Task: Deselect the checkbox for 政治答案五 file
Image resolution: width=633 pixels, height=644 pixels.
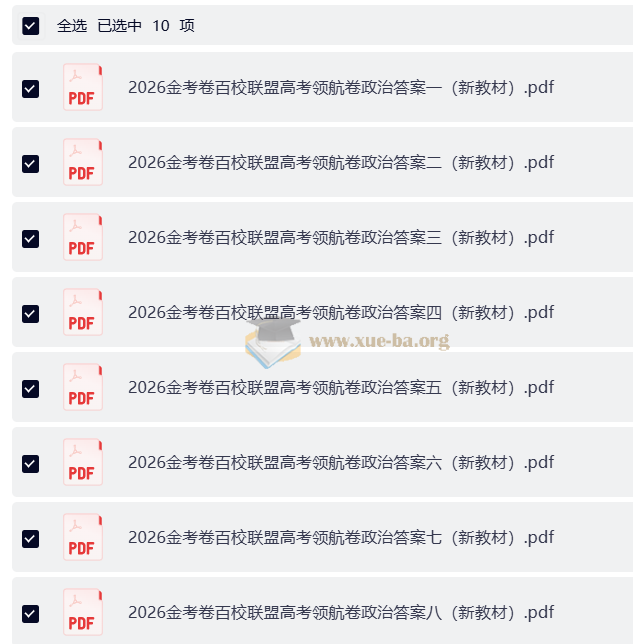Action: click(x=30, y=388)
